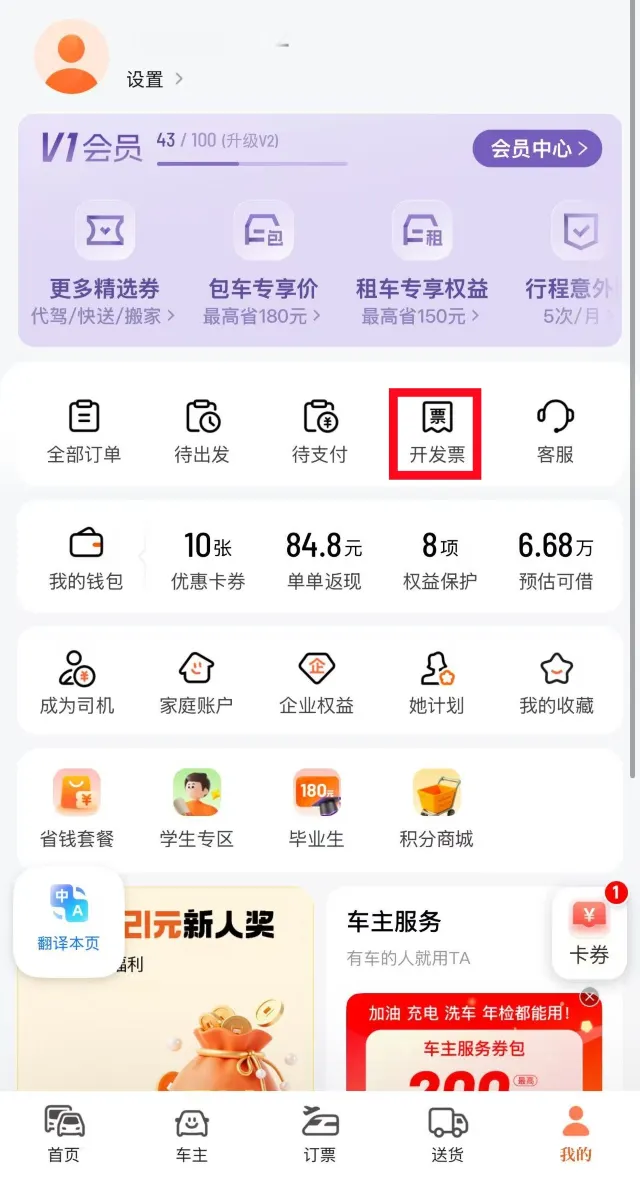
Task: Switch to the 订票 tab
Action: pyautogui.click(x=319, y=1133)
